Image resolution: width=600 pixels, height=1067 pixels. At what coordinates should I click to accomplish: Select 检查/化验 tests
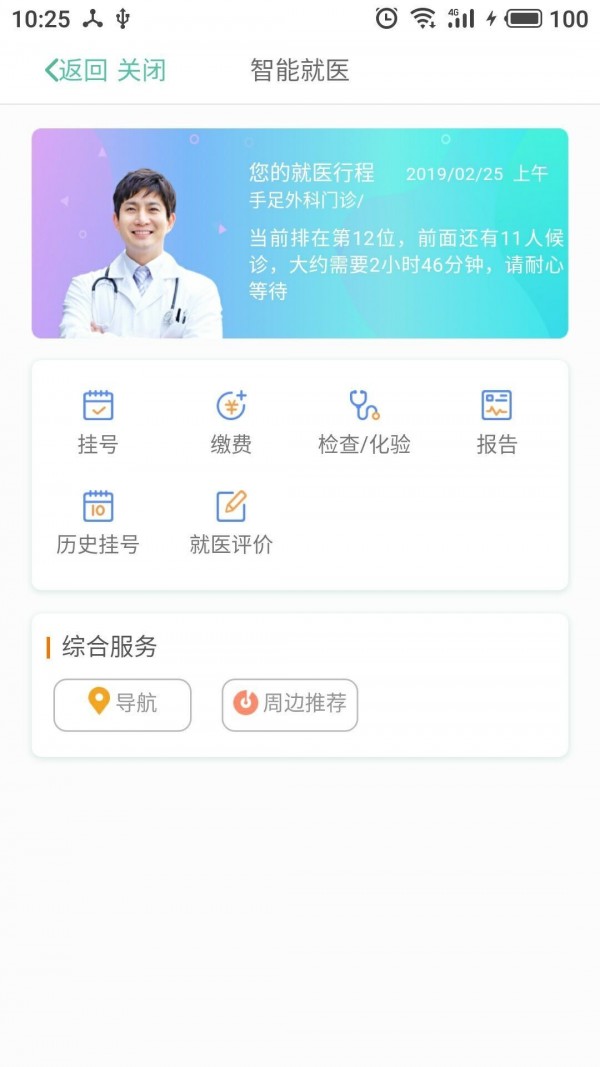pos(364,422)
